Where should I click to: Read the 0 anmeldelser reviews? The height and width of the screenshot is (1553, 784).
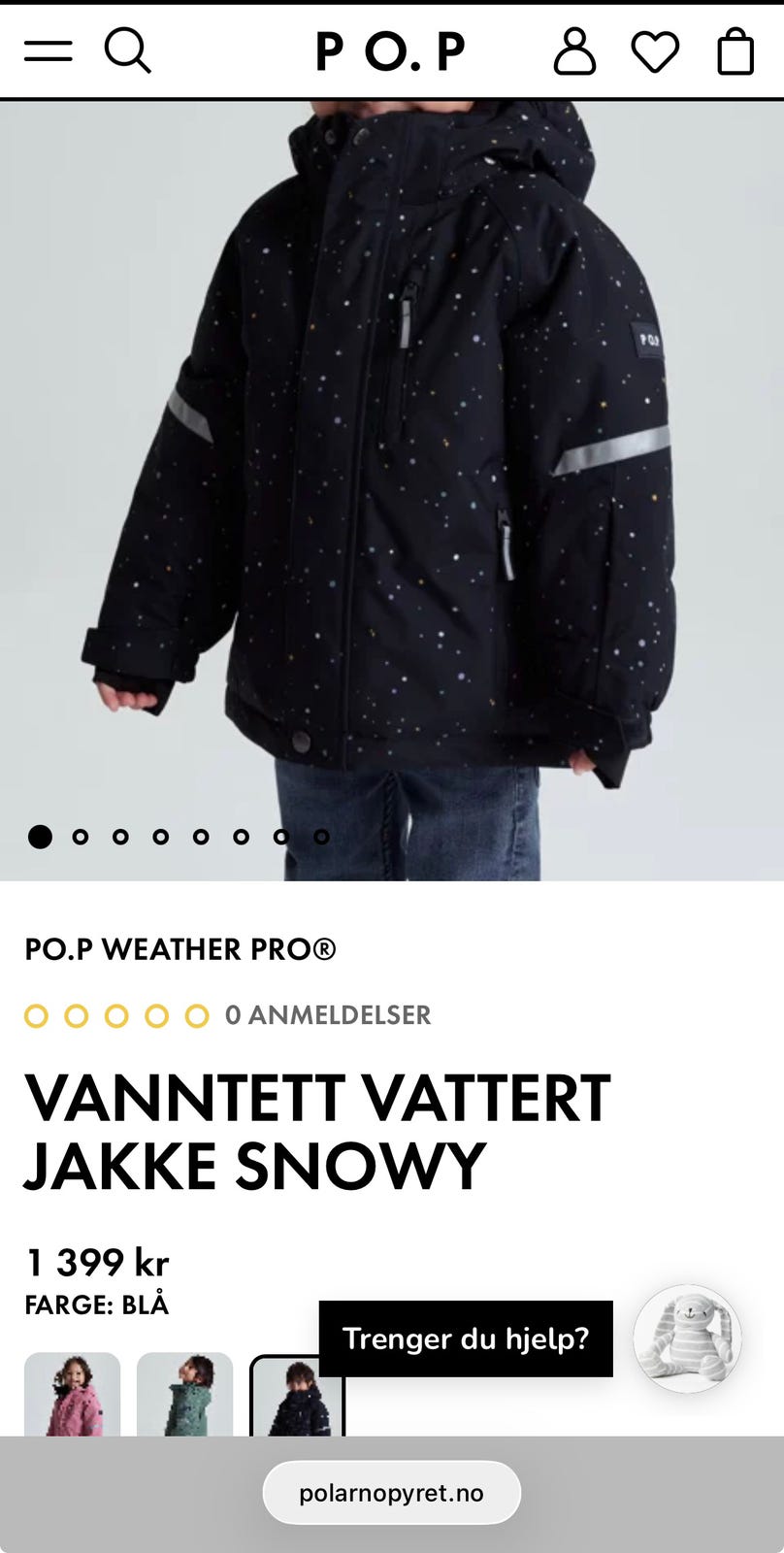[328, 1015]
